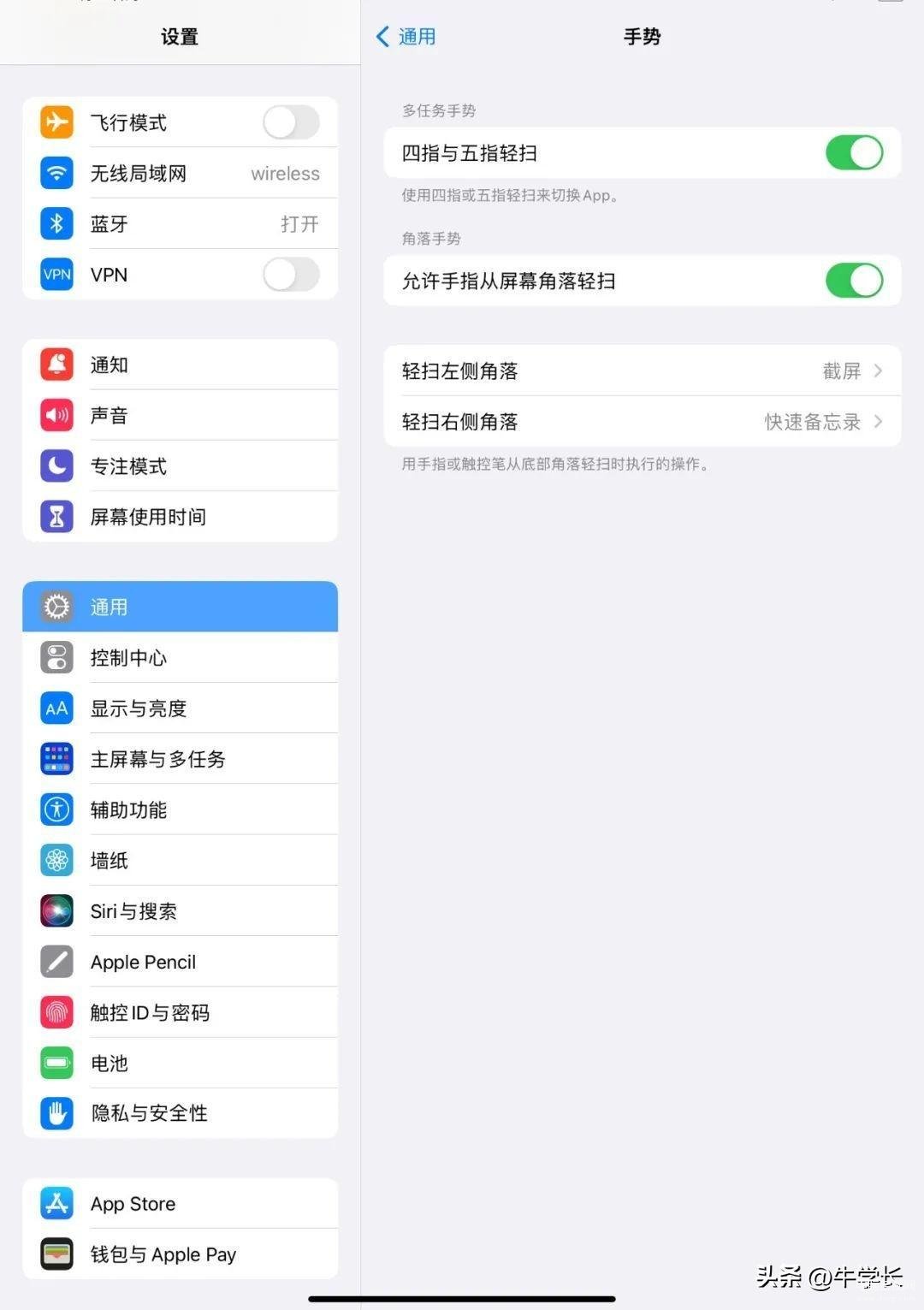Open 蓝牙 settings

pos(180,224)
